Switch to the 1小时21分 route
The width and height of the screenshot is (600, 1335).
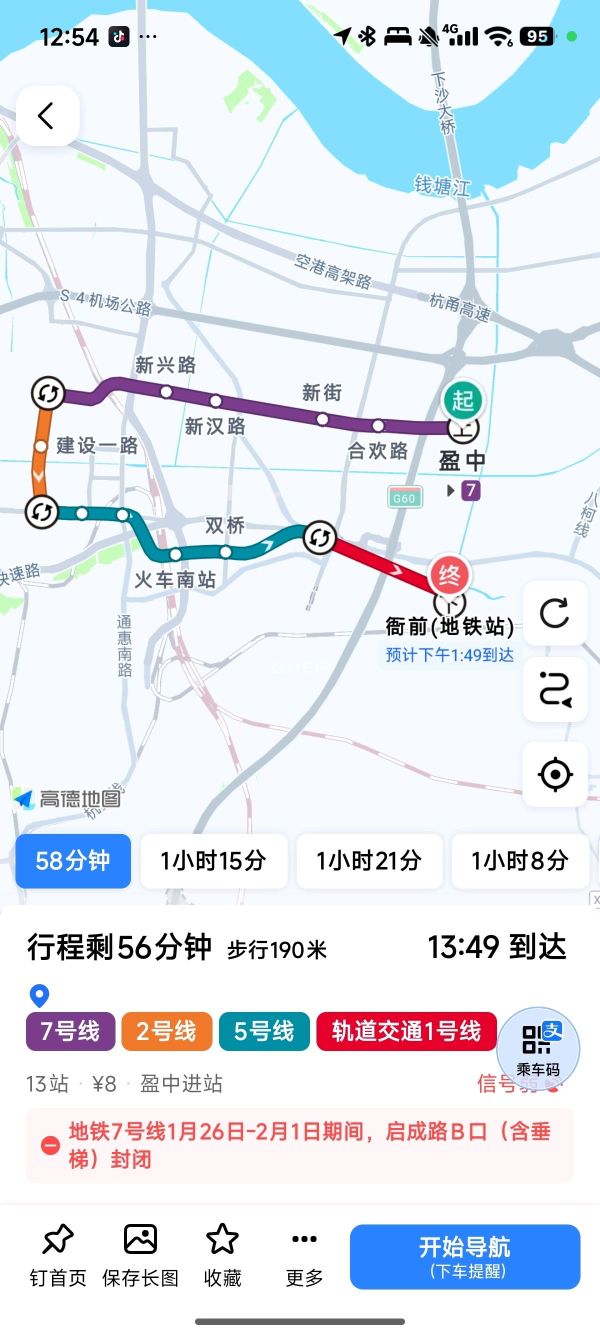click(369, 861)
